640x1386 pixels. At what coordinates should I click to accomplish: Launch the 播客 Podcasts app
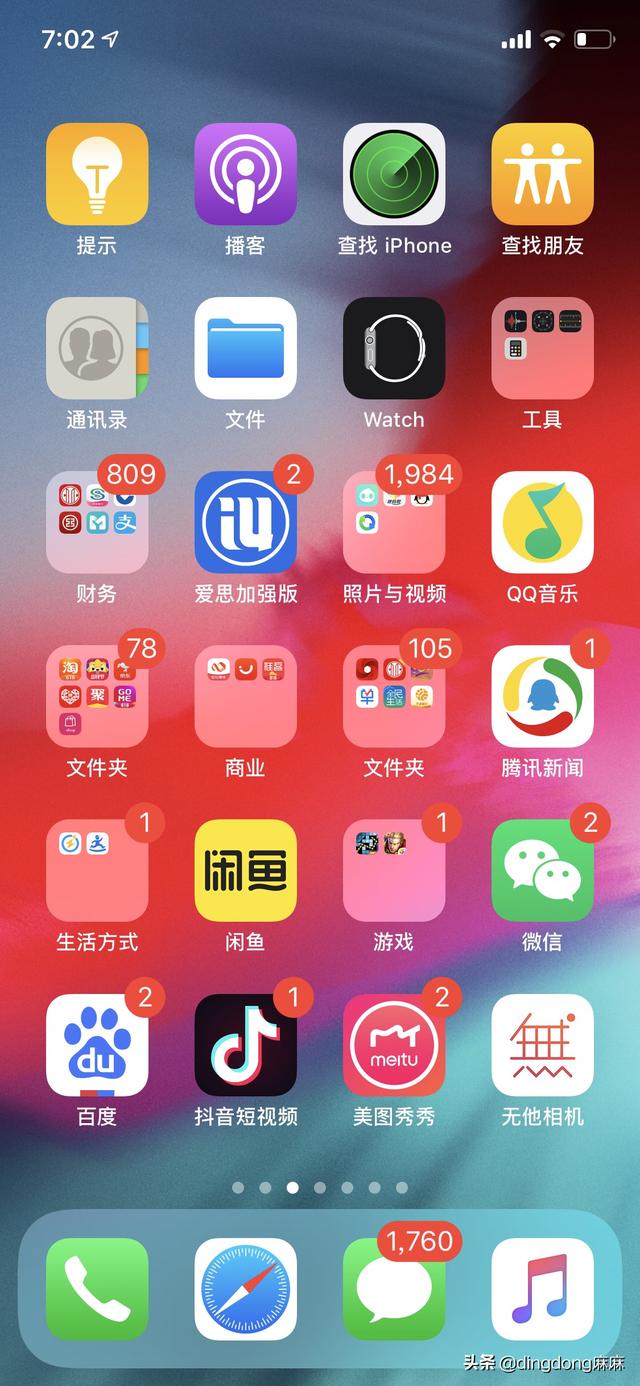[245, 174]
